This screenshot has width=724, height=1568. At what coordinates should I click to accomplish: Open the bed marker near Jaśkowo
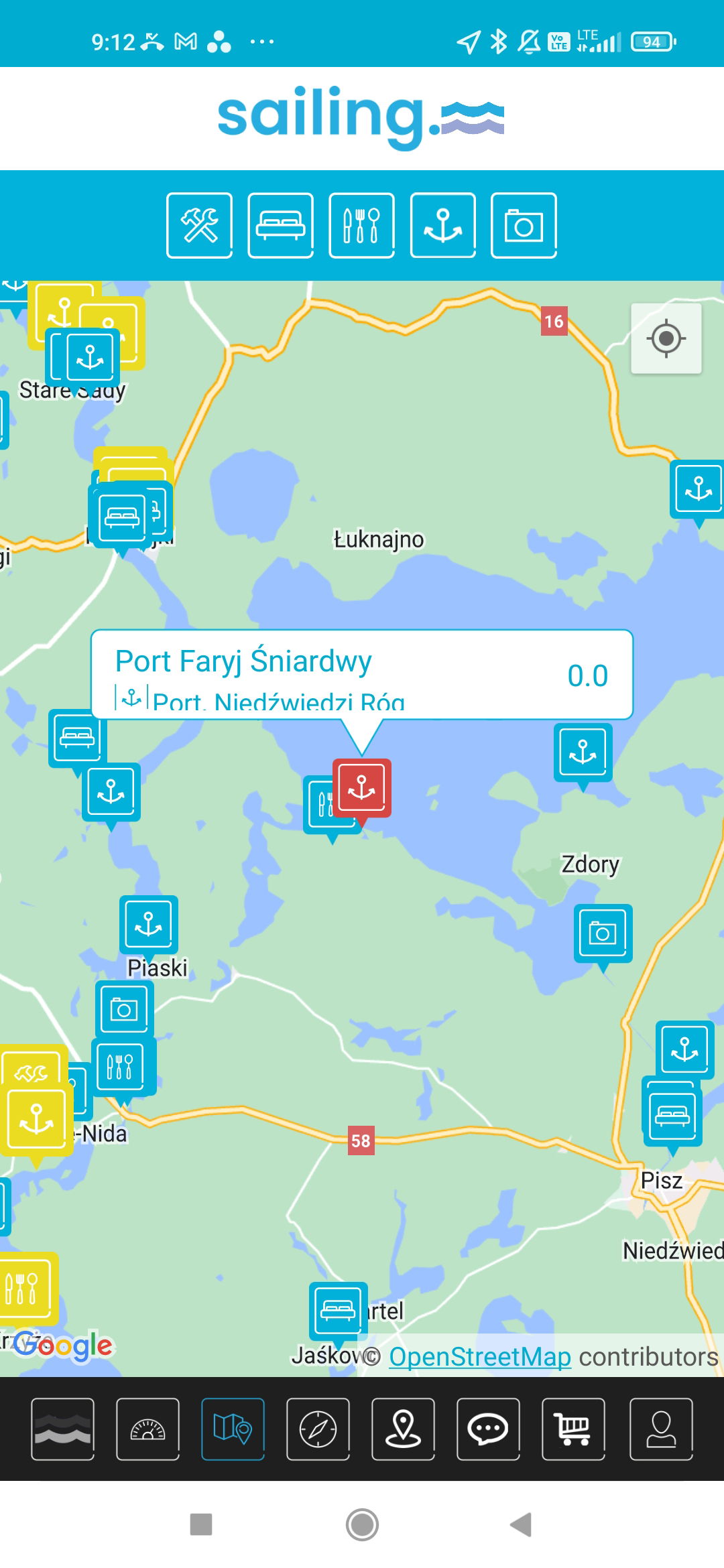coord(339,1311)
